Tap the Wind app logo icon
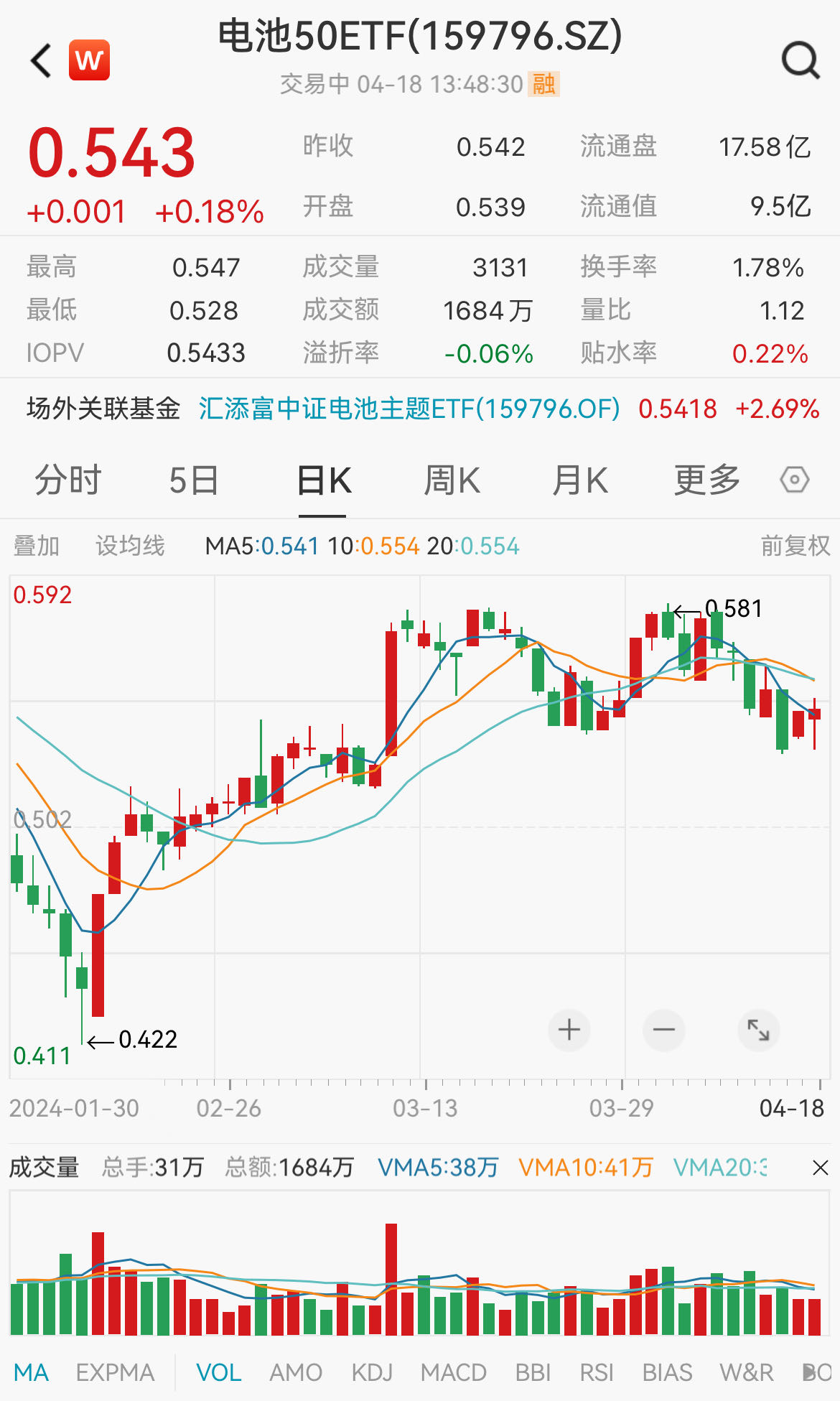 (88, 59)
